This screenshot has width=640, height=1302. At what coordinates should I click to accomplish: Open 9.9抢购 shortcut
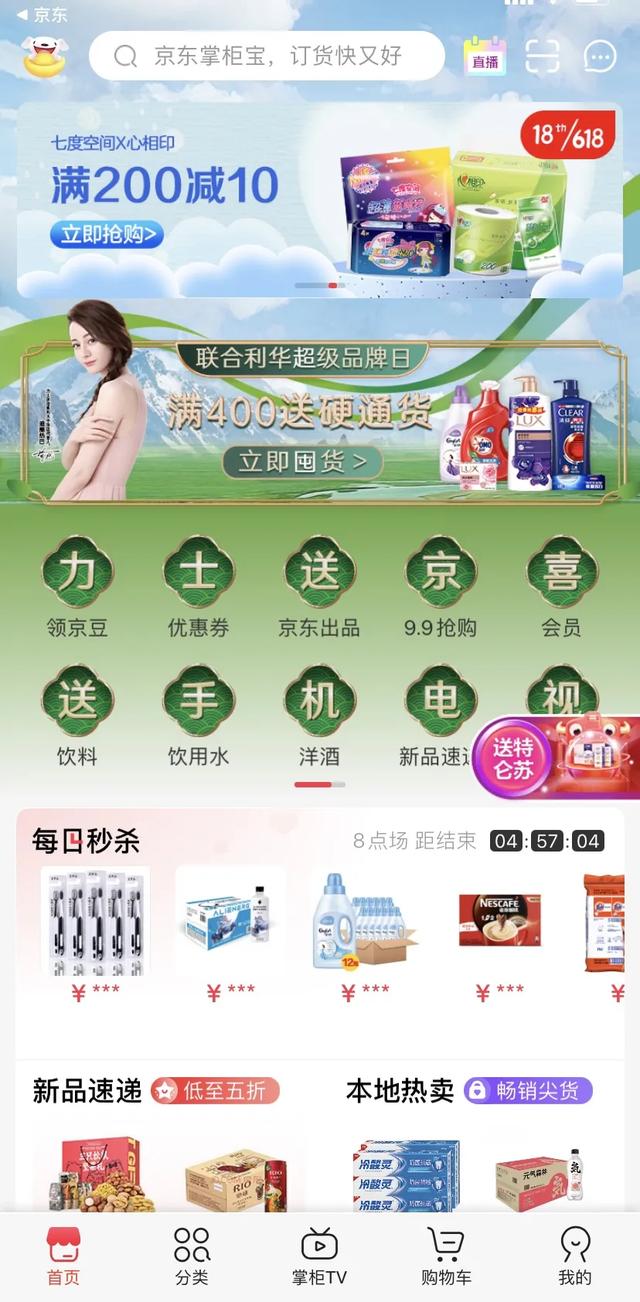coord(440,585)
